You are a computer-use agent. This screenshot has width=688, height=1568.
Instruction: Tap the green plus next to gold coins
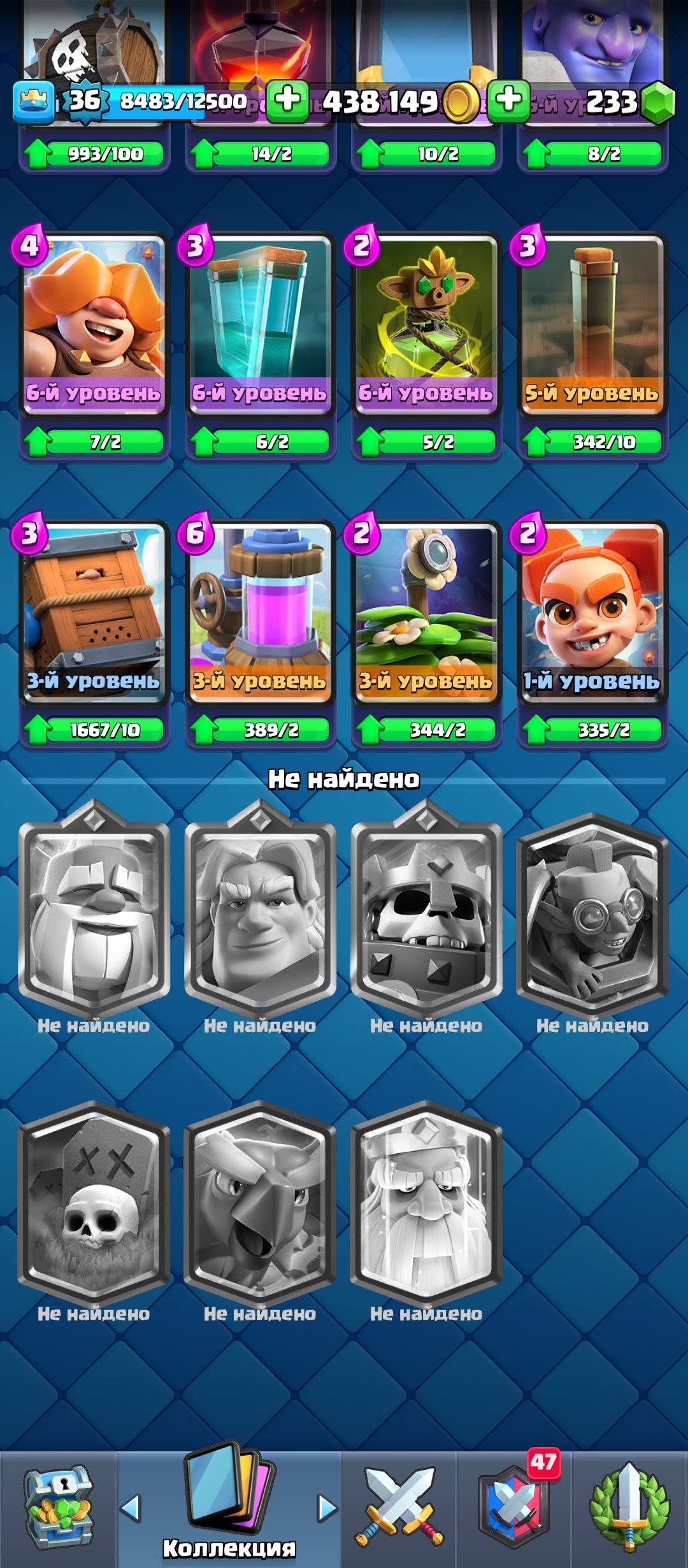287,101
